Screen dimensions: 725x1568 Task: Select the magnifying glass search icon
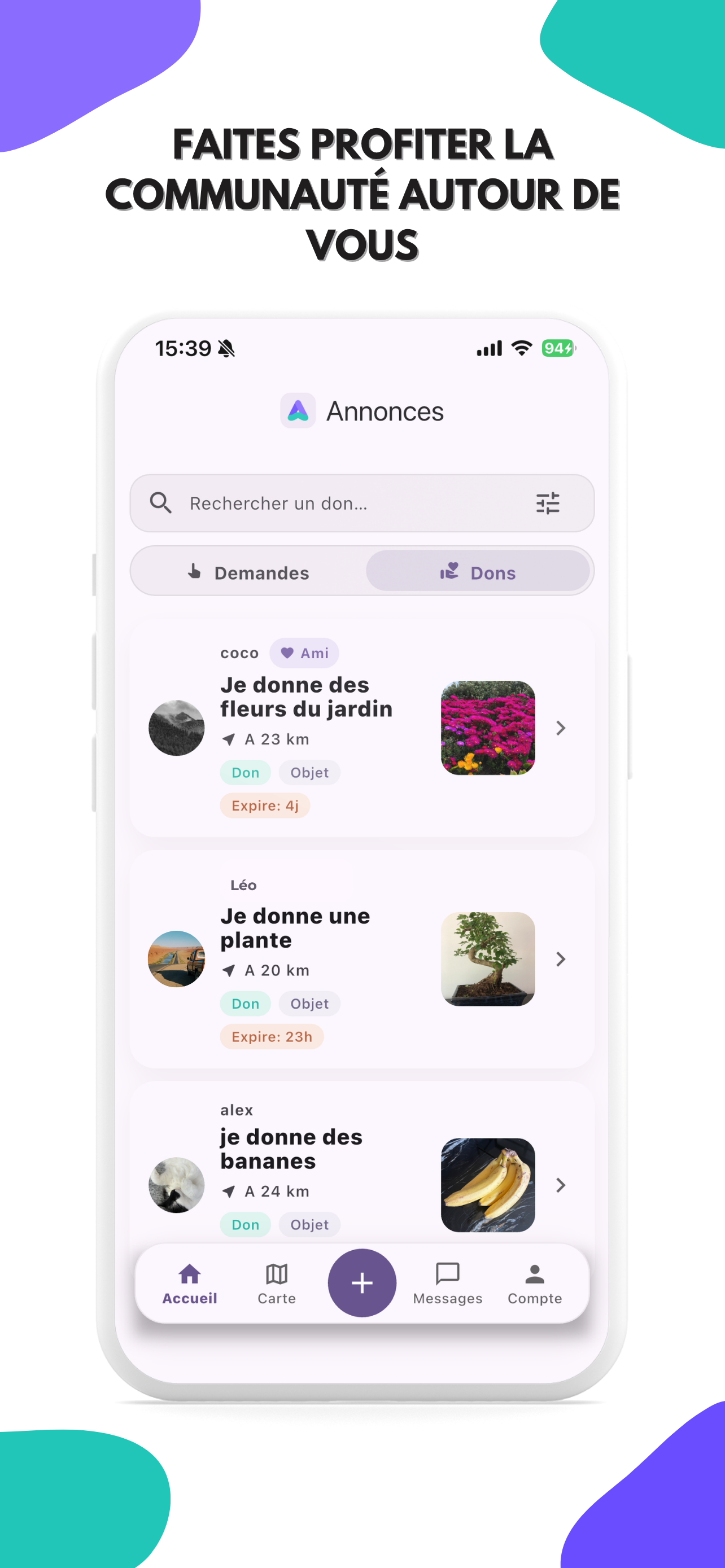click(160, 503)
